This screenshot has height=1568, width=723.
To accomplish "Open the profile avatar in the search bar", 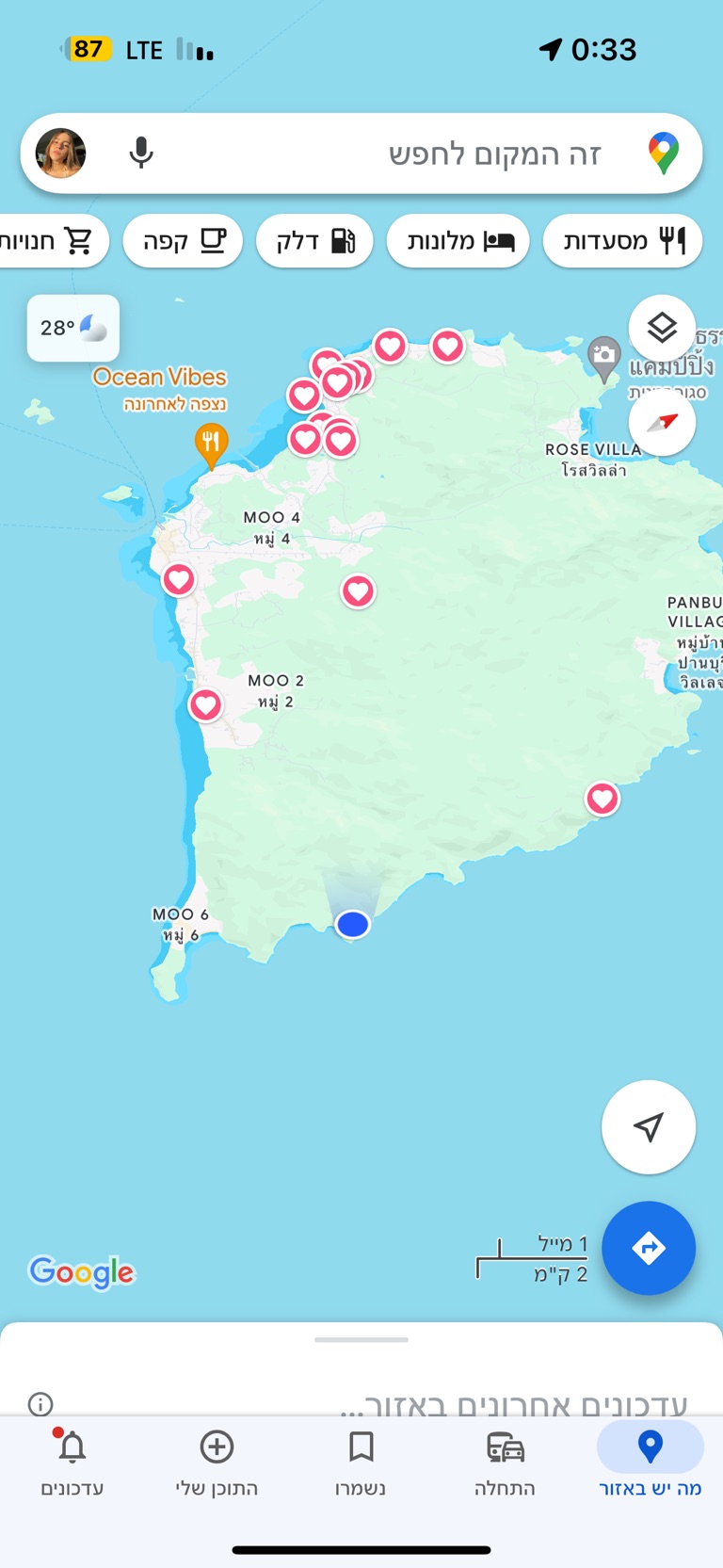I will click(x=61, y=154).
